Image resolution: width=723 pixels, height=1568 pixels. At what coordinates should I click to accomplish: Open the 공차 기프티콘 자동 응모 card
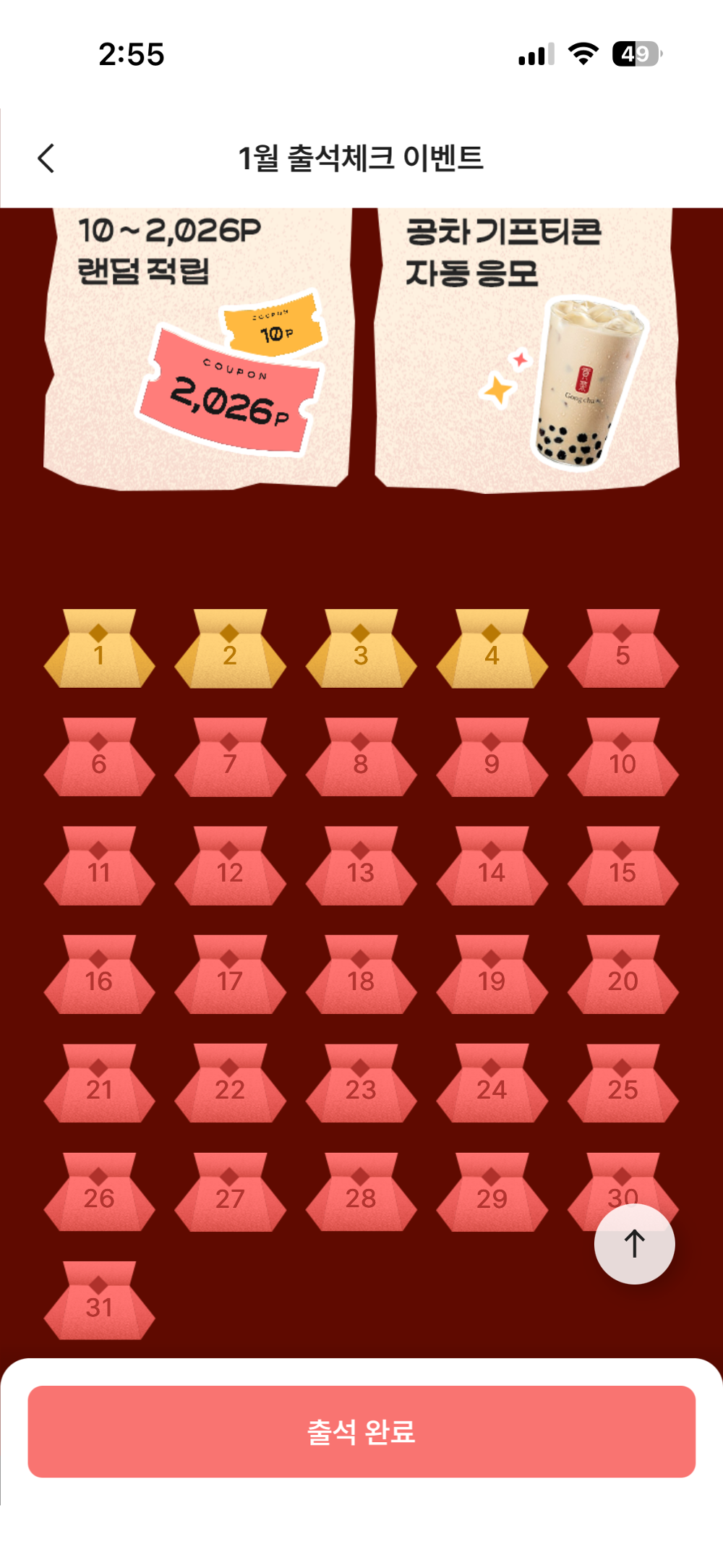pyautogui.click(x=526, y=347)
